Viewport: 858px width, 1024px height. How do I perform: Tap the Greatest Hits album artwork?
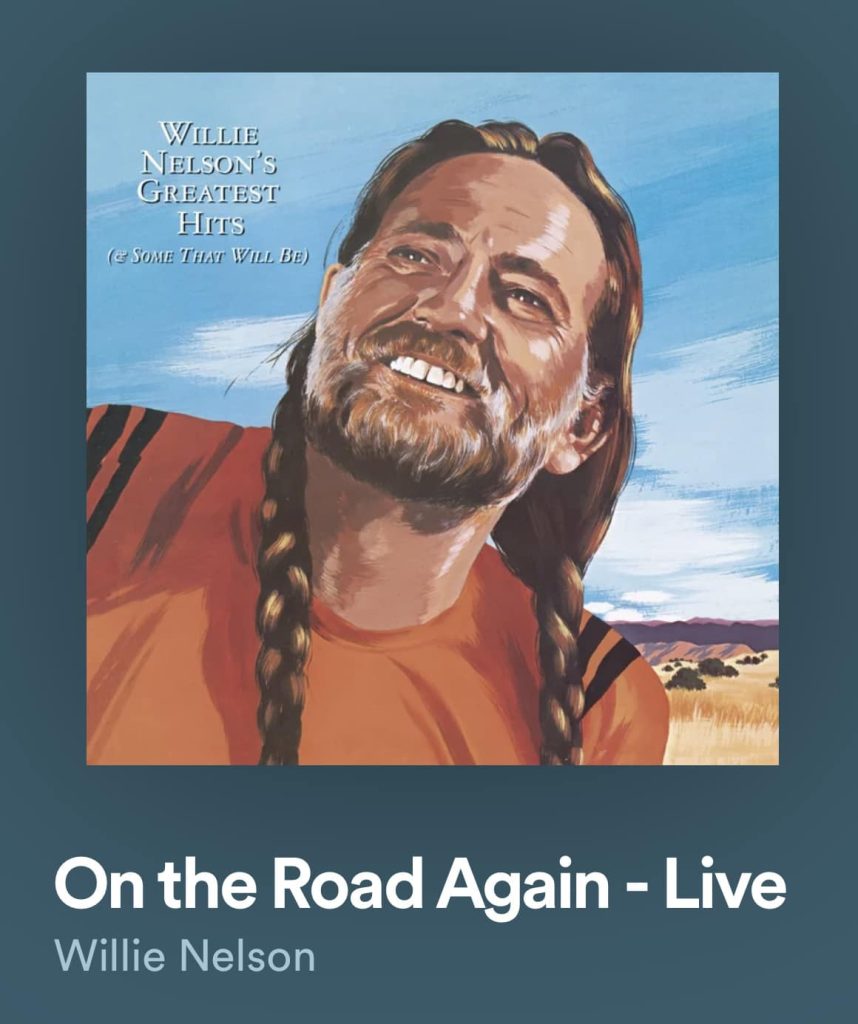(x=432, y=418)
